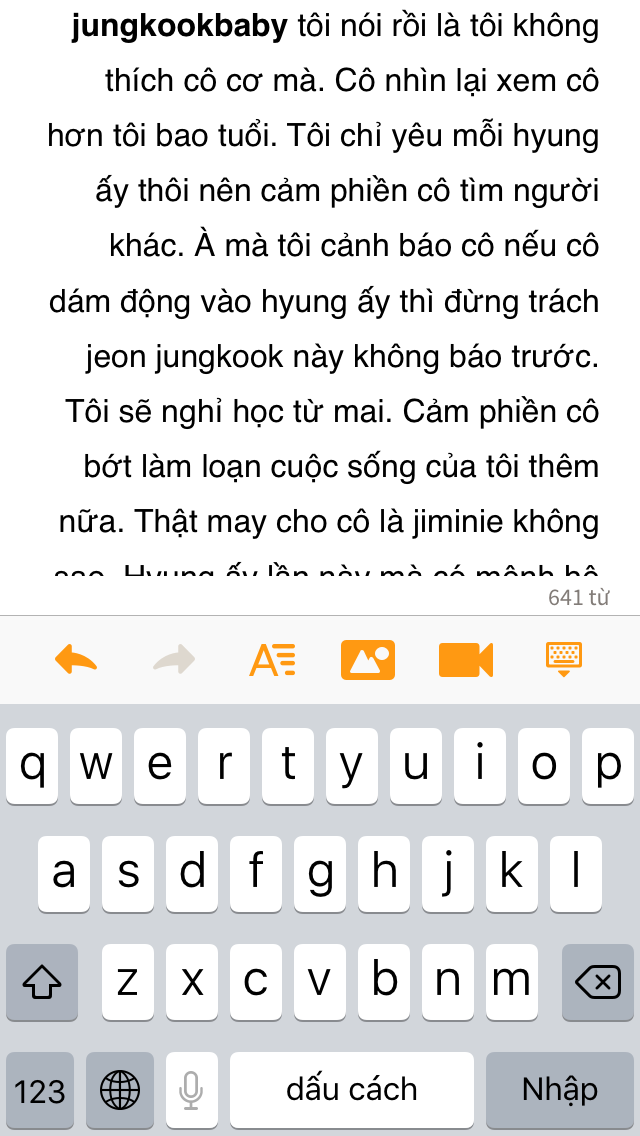
Task: Tap the Nhập return key
Action: point(560,1090)
